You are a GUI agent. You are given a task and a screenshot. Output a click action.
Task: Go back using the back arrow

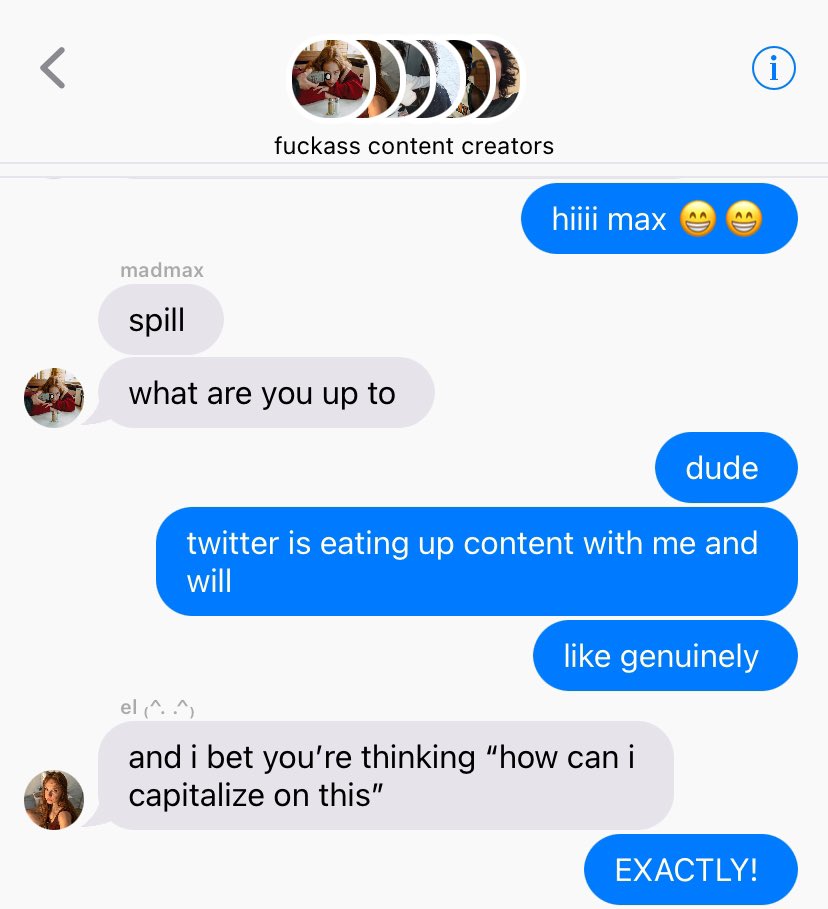(x=53, y=68)
